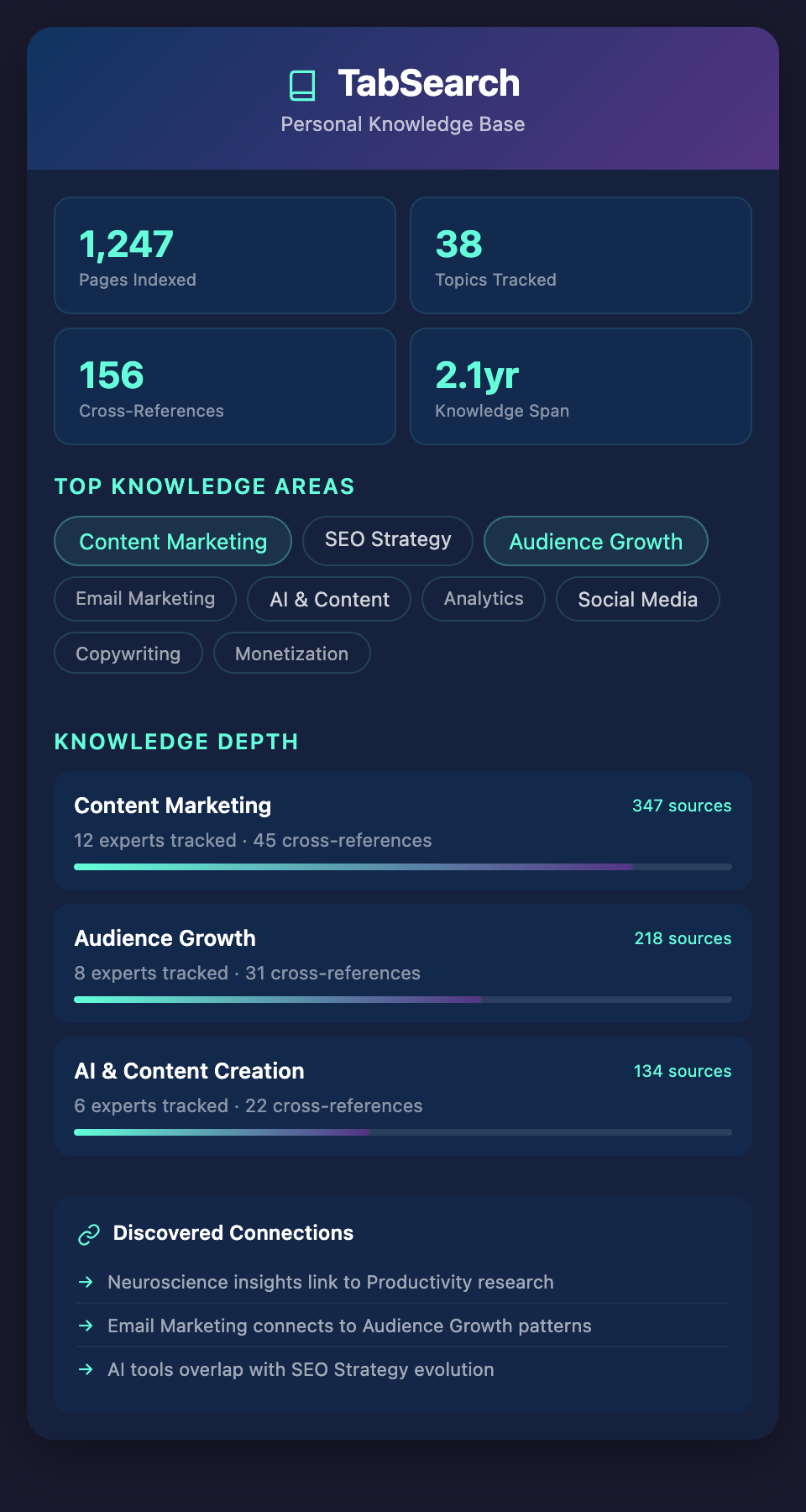Screen dimensions: 806x1512
Task: Tap the SEO Strategy chip
Action: [388, 540]
